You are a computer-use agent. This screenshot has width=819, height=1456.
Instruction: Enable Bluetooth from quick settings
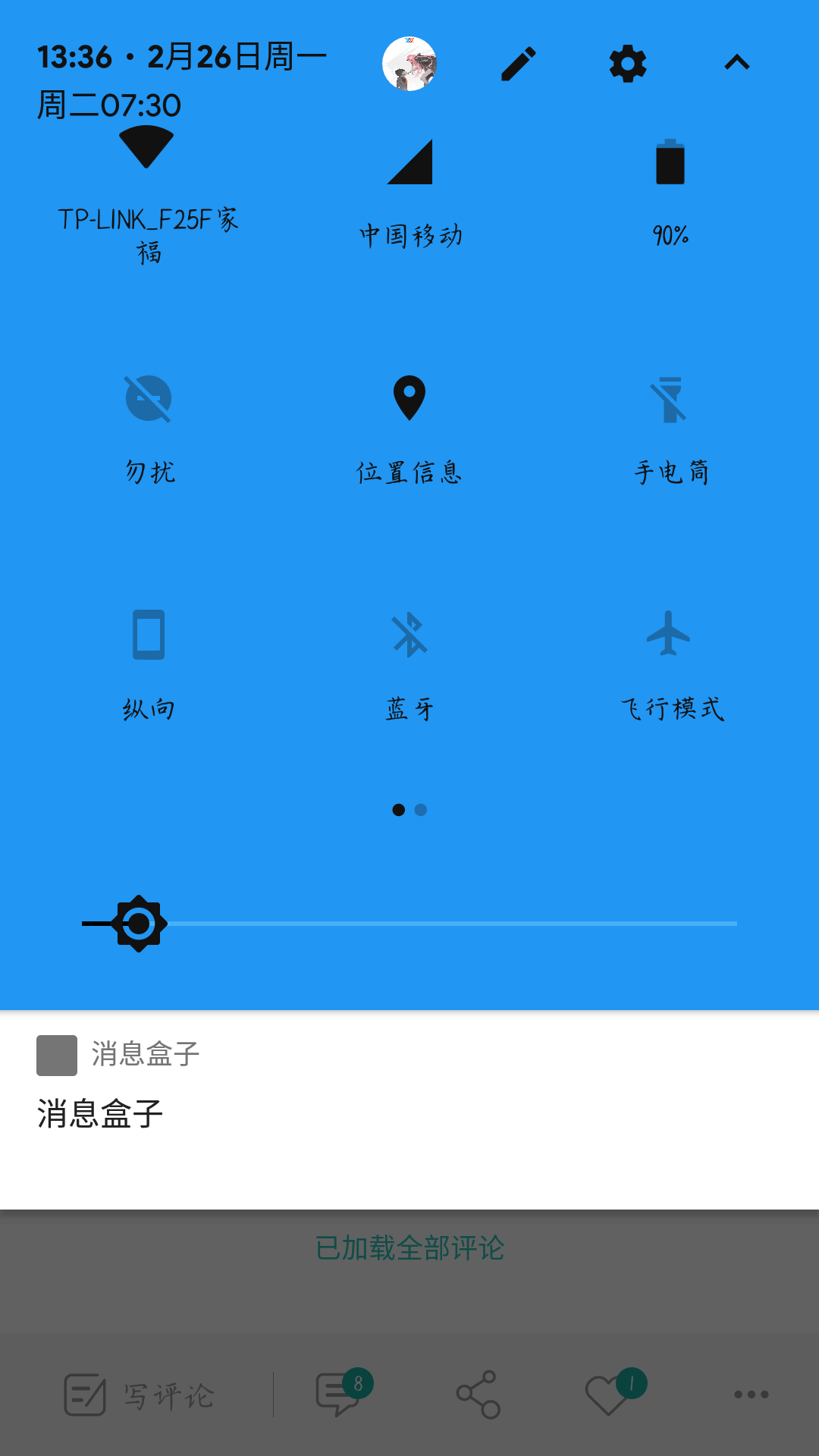tap(409, 662)
